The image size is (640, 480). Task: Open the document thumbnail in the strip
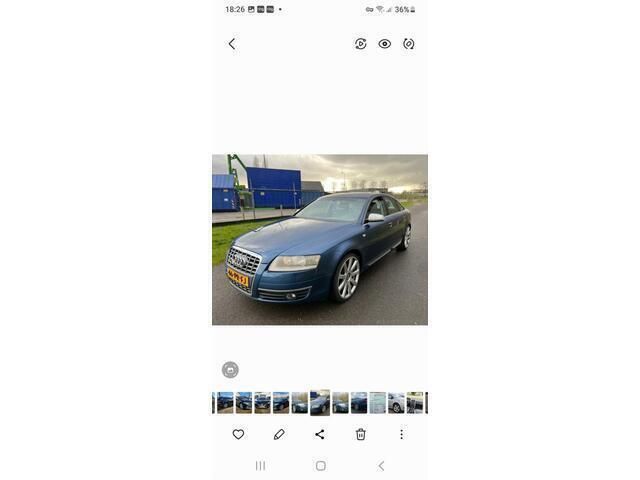point(378,403)
